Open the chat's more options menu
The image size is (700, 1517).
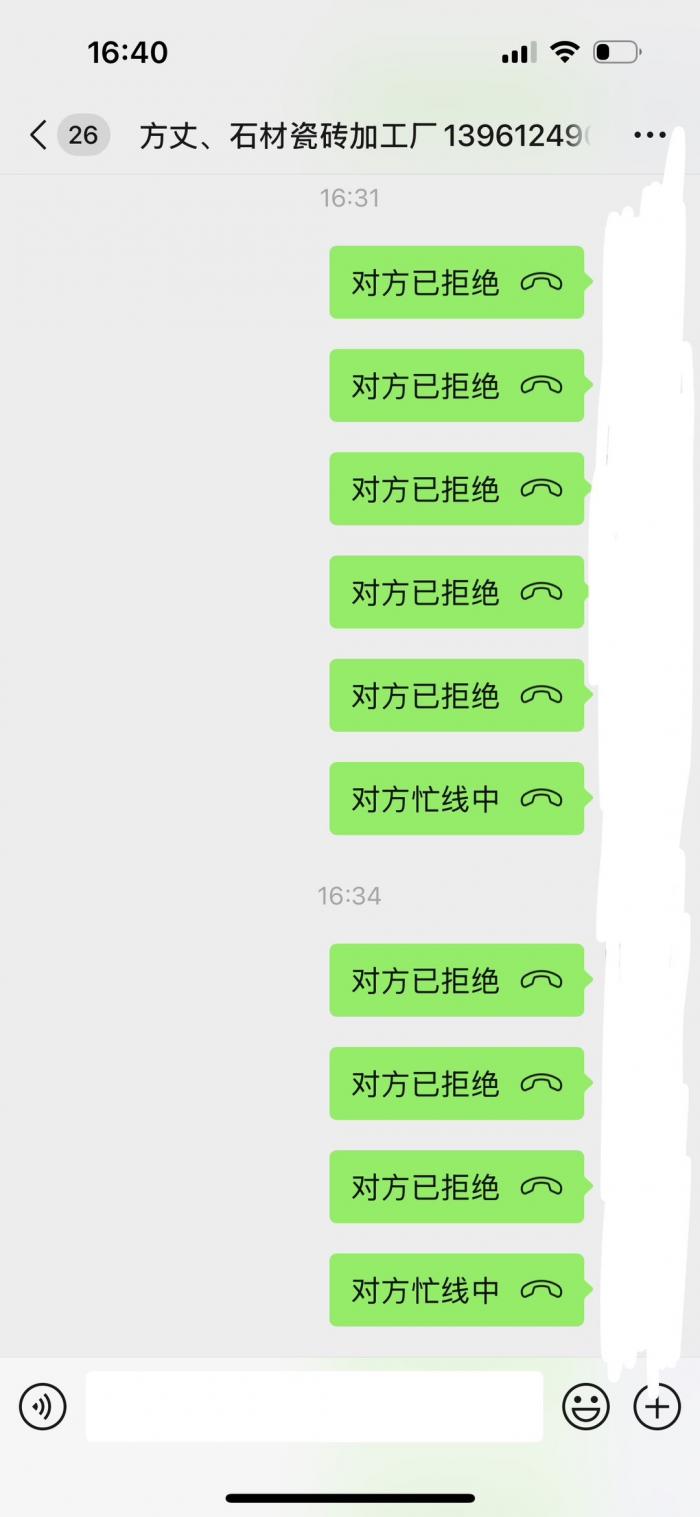point(650,135)
